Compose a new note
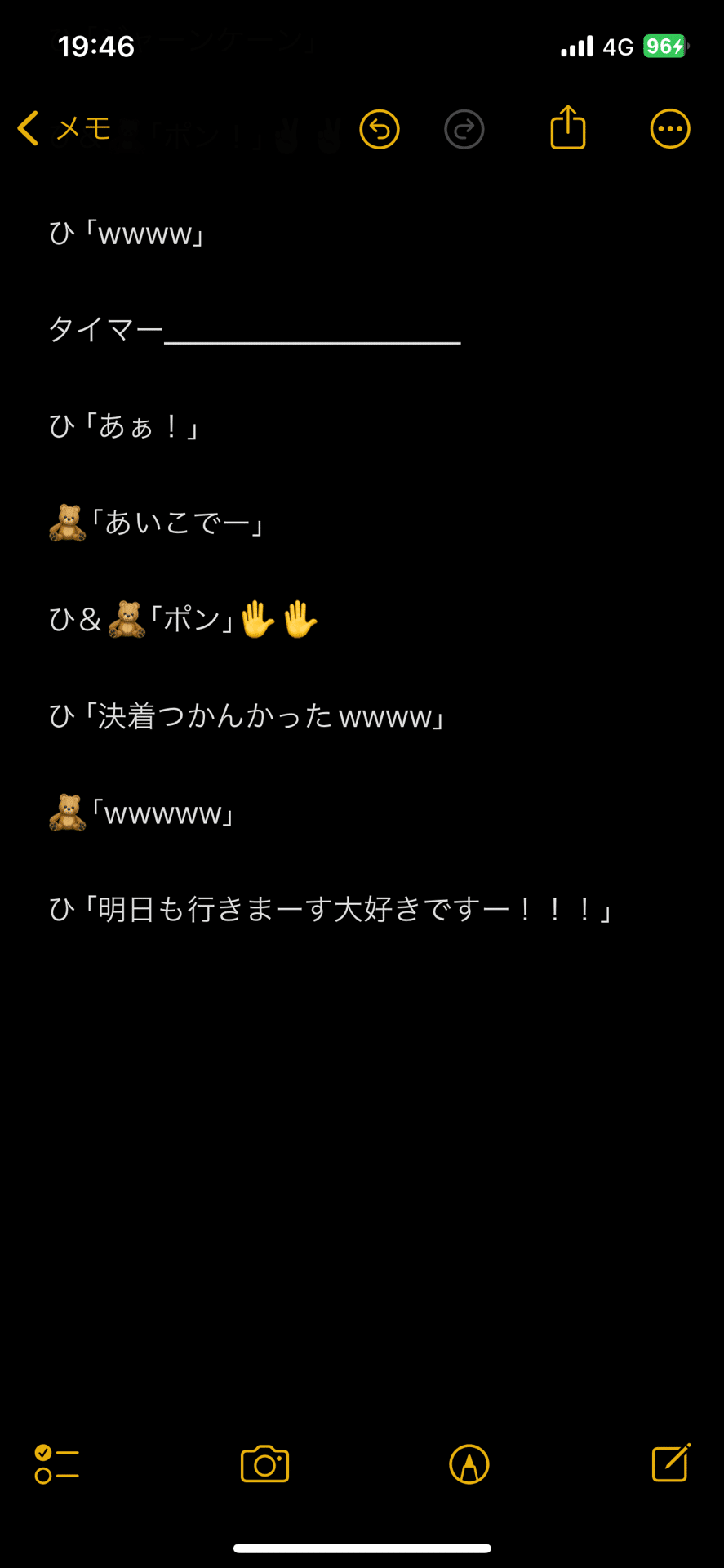 coord(671,1463)
